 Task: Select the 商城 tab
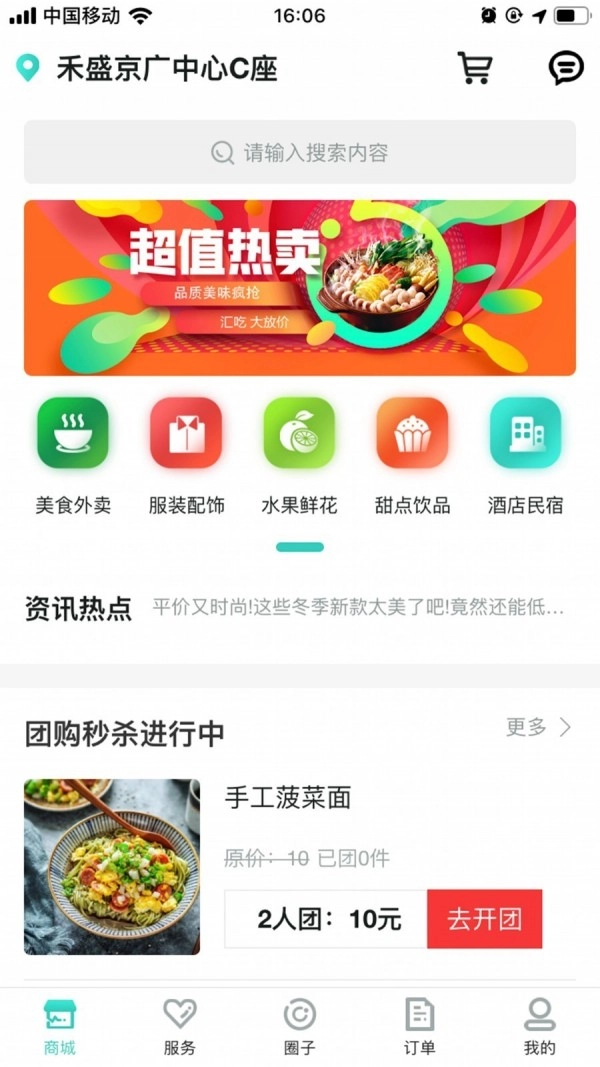click(60, 1026)
